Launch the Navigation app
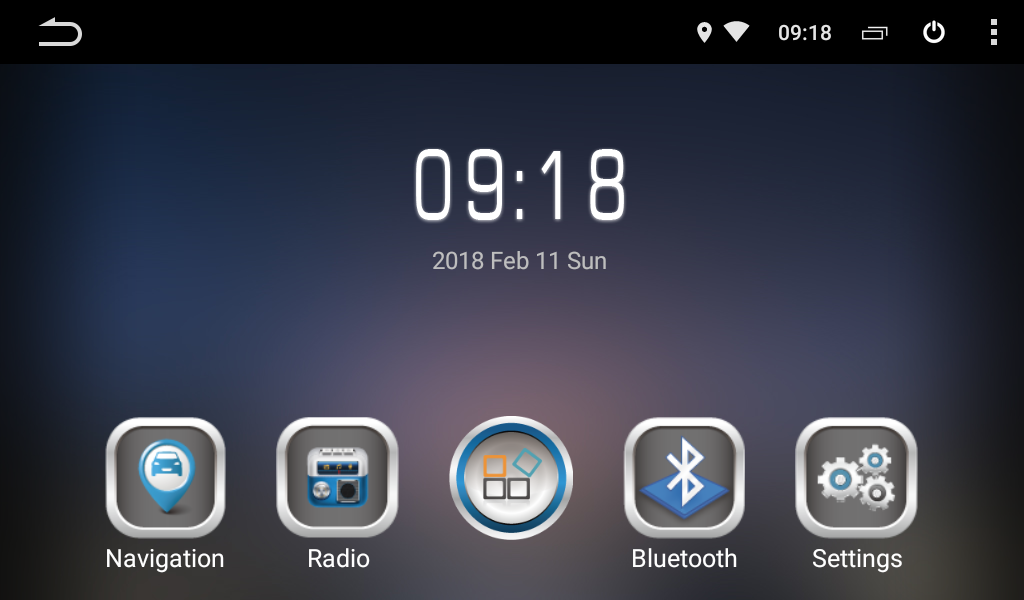This screenshot has width=1024, height=600. point(165,478)
